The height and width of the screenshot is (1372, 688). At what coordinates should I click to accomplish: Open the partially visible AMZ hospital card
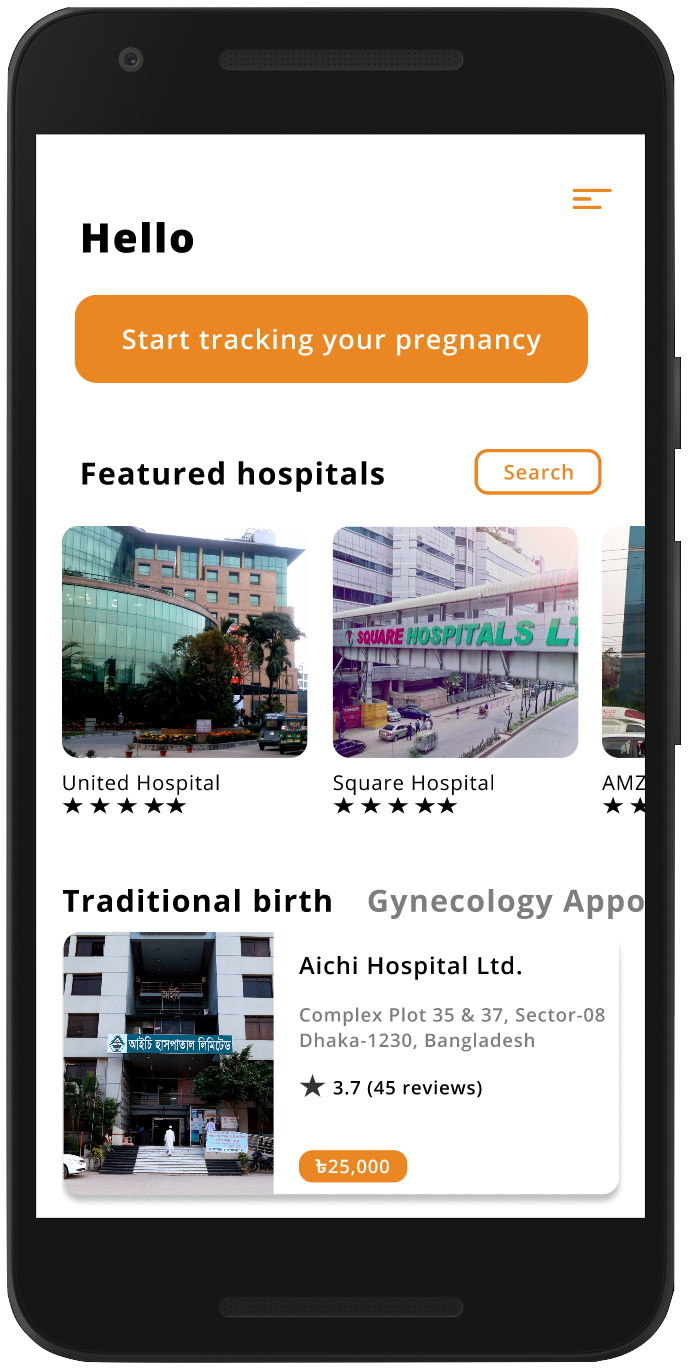coord(624,642)
